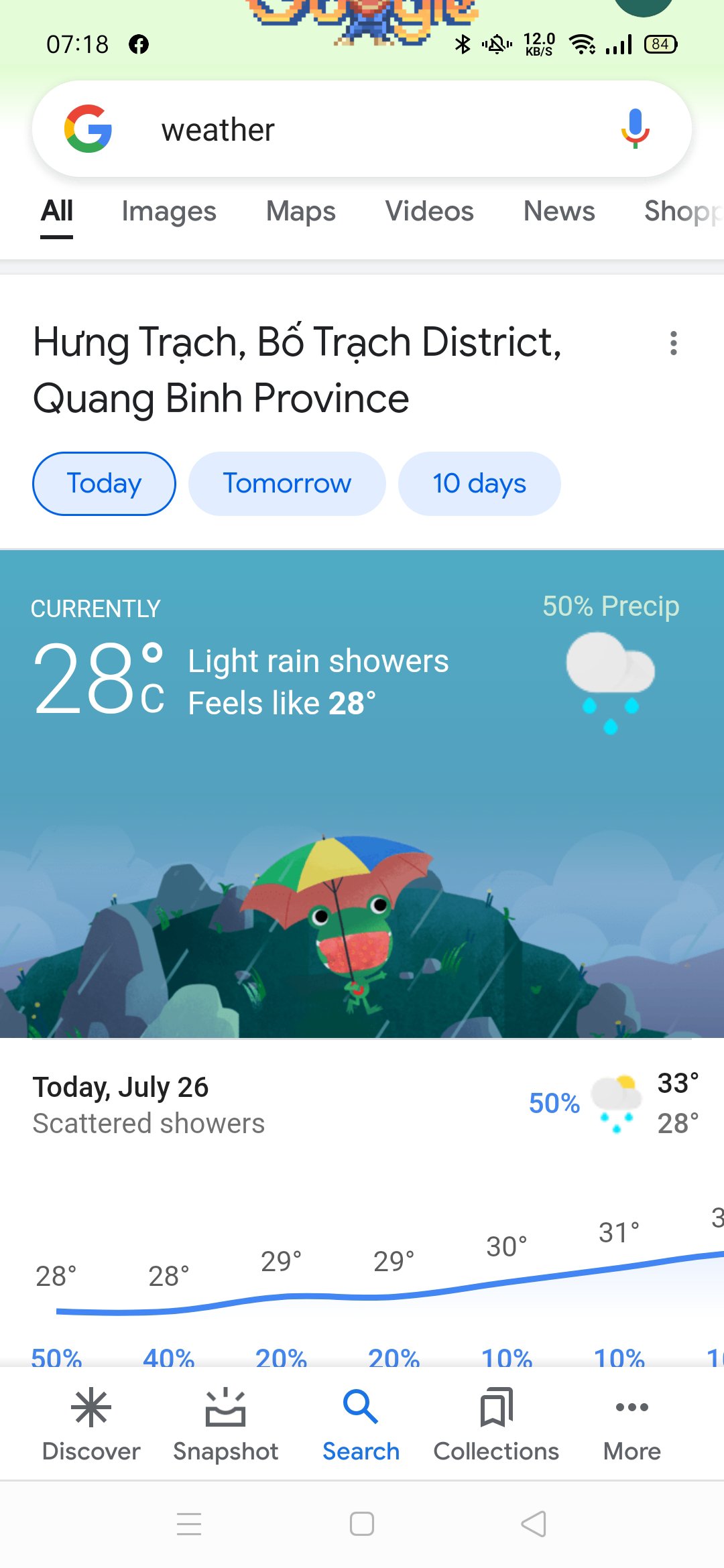Go back using the system back button
Screen dimensions: 724x1568
(x=534, y=1524)
